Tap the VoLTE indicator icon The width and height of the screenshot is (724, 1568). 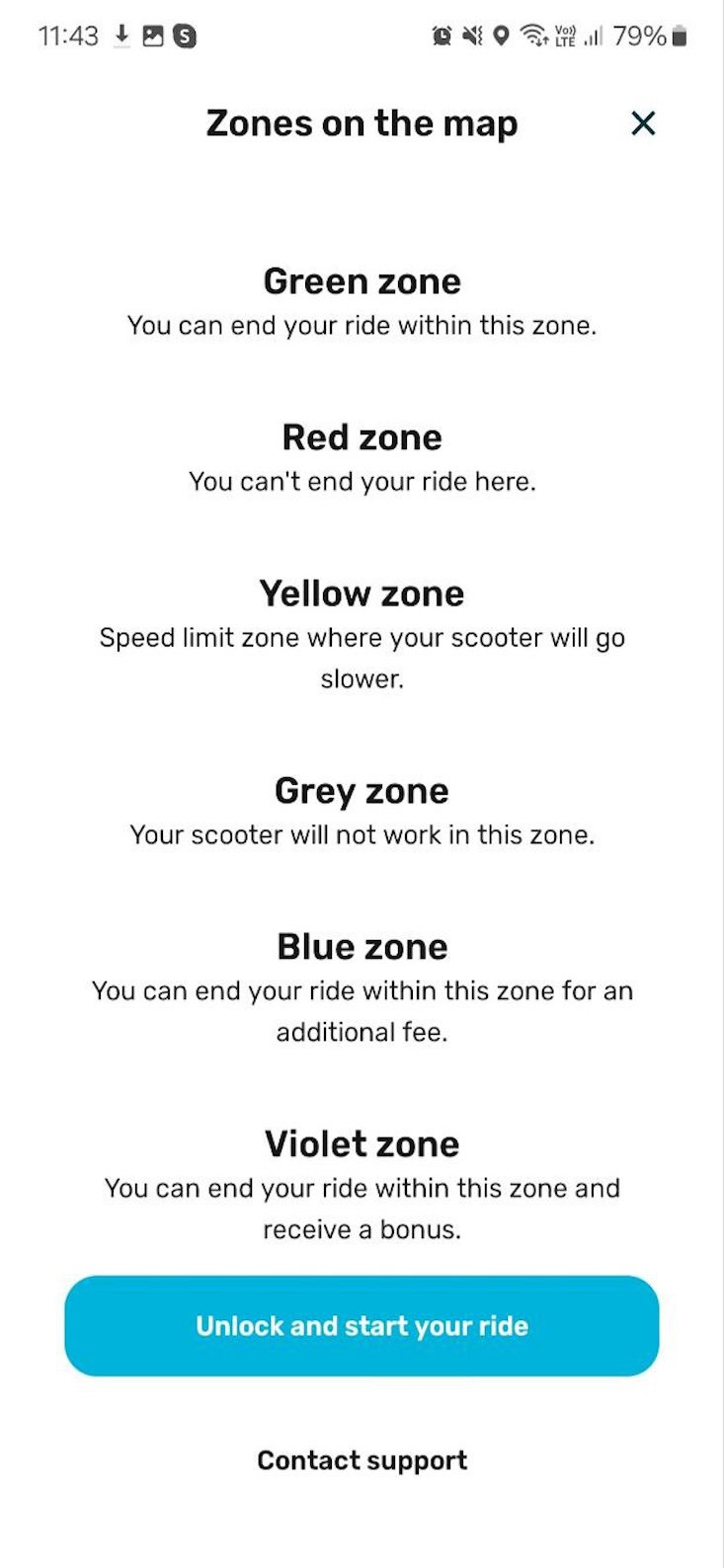[x=564, y=36]
